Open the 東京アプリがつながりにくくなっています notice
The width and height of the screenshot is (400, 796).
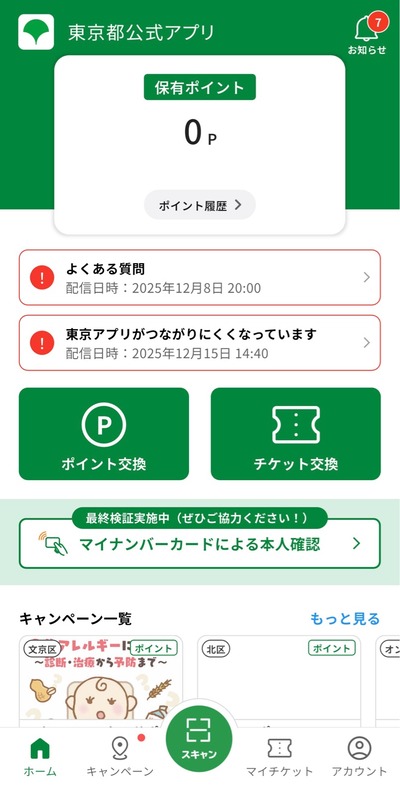tap(199, 343)
